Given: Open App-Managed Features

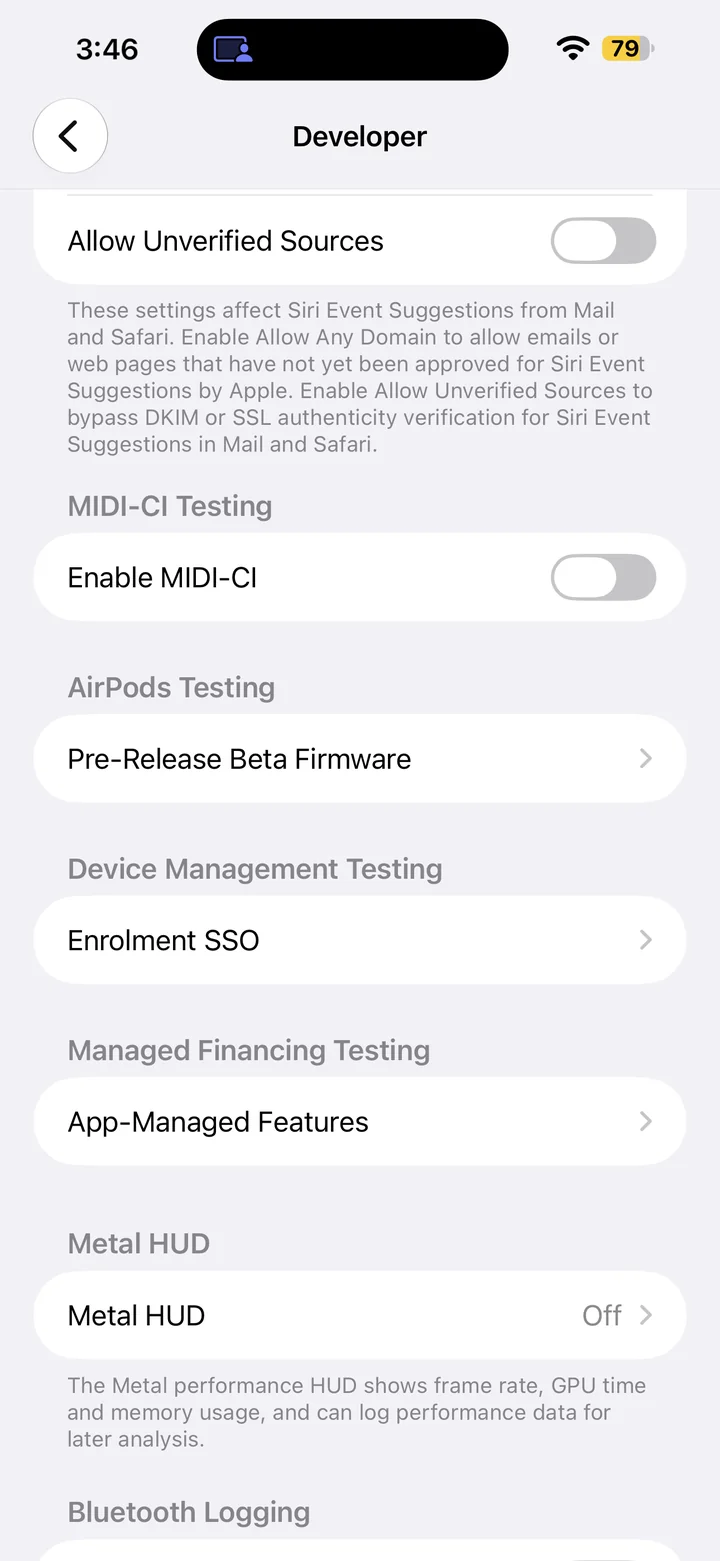Looking at the screenshot, I should tap(360, 1122).
